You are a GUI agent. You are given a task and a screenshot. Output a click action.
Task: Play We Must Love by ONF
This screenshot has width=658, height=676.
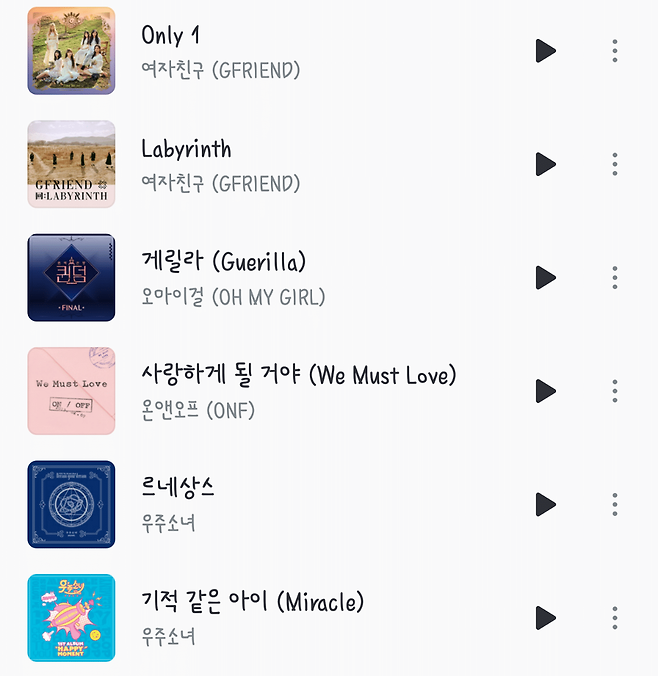tap(545, 390)
